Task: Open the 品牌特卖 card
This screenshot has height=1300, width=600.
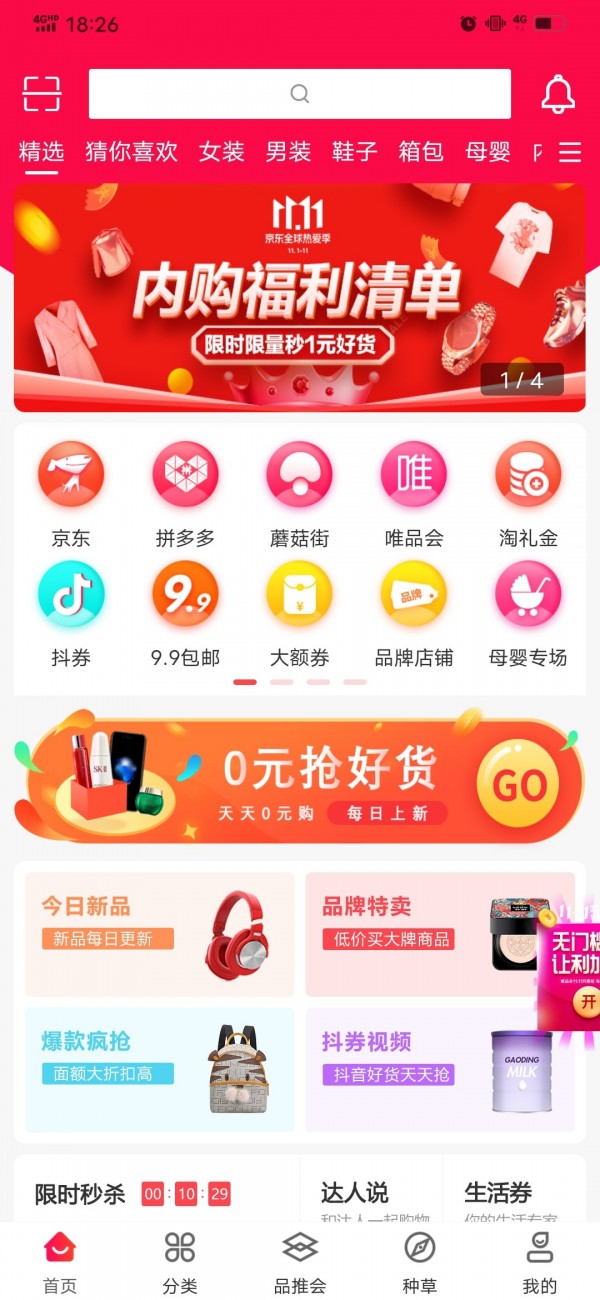Action: pos(420,934)
